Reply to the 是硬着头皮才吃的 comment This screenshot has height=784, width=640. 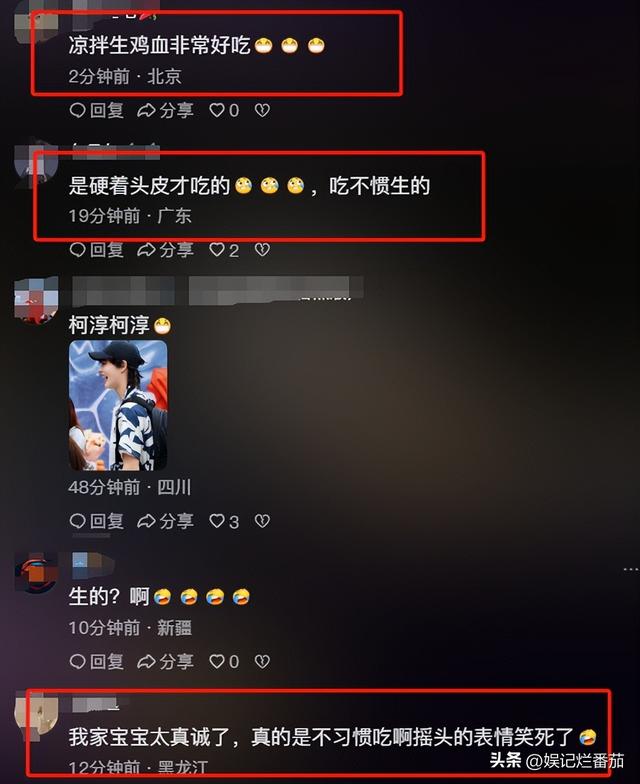tap(96, 250)
